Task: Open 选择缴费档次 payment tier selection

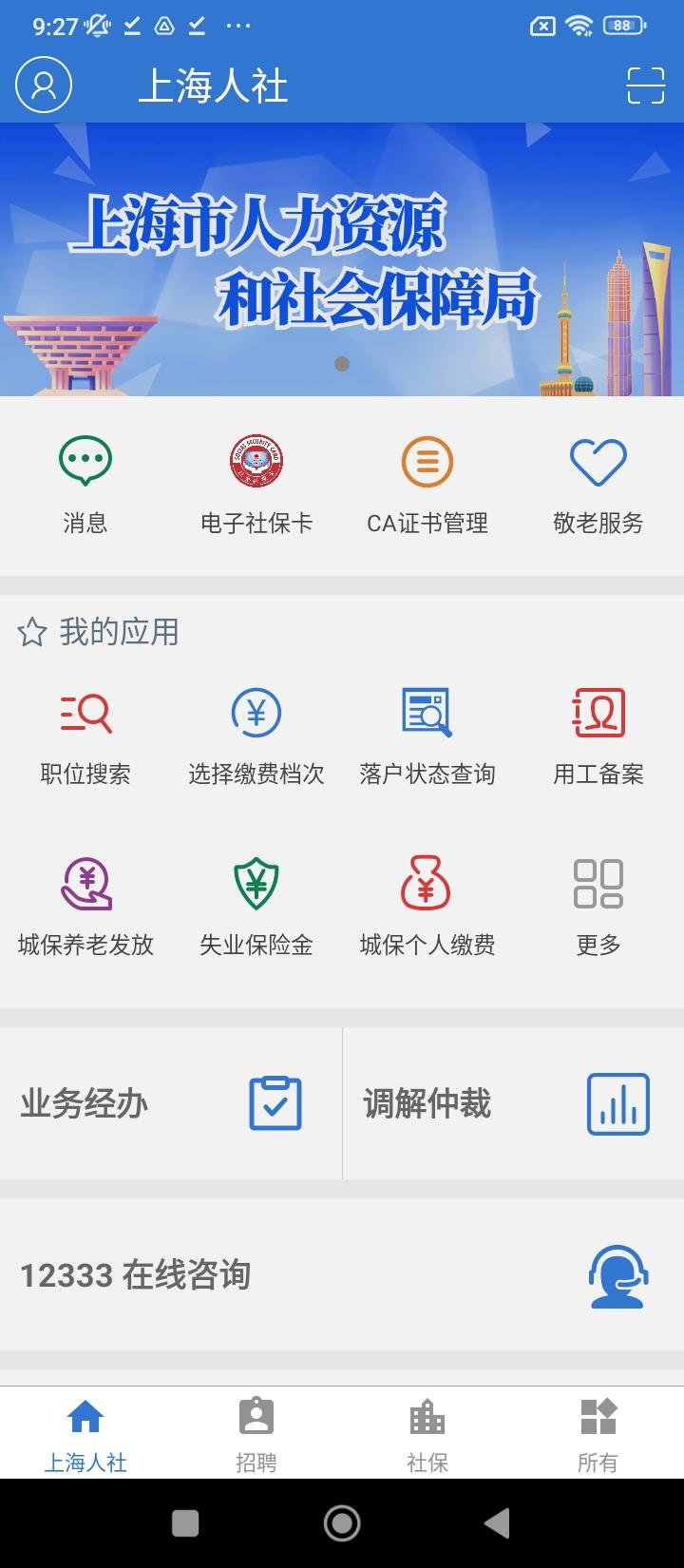Action: (x=256, y=732)
